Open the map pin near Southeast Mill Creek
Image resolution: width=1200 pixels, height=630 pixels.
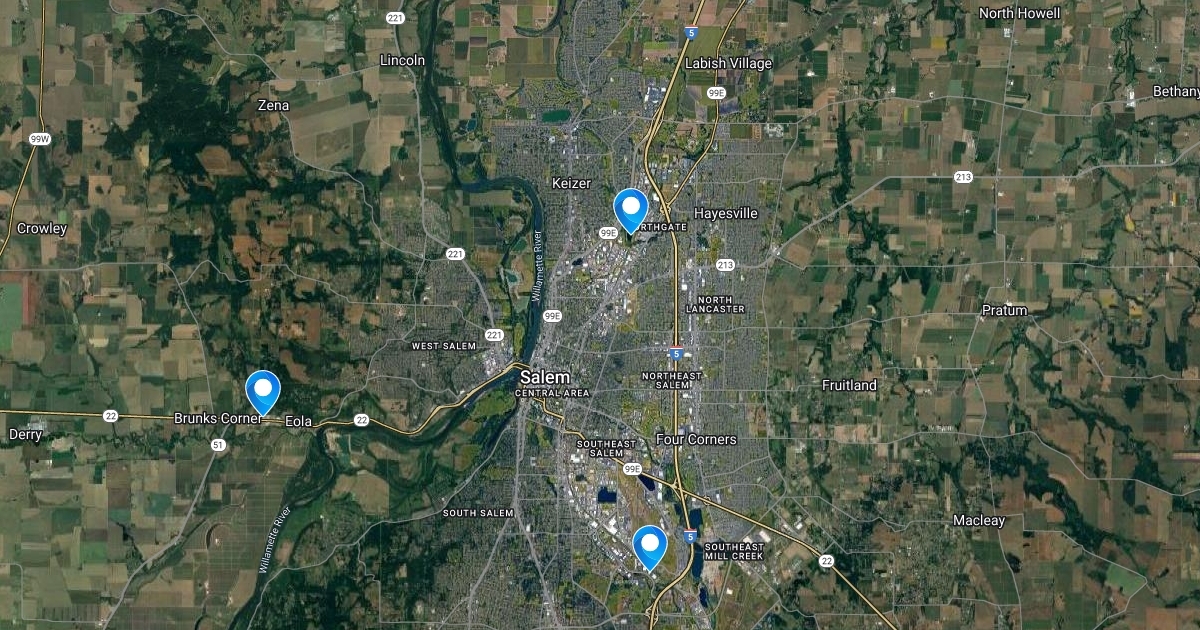[x=650, y=545]
